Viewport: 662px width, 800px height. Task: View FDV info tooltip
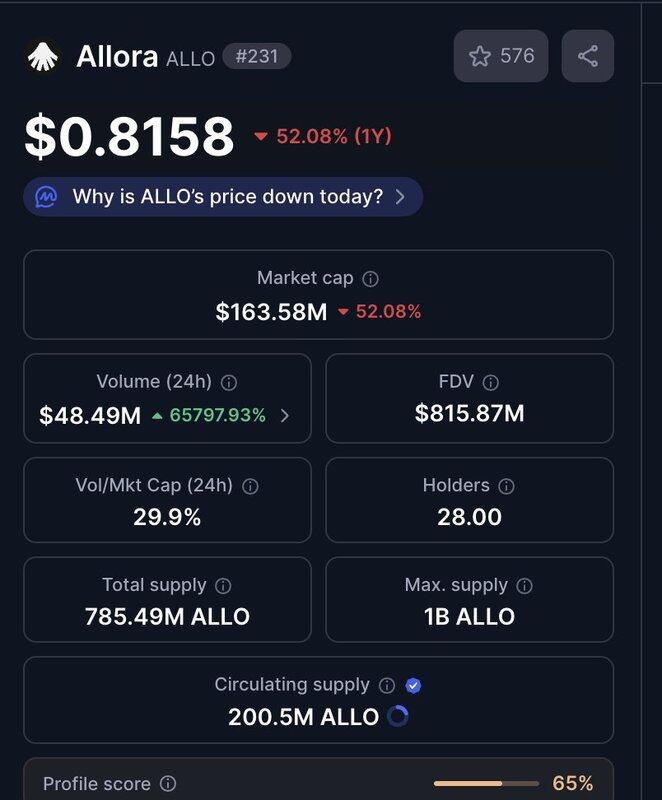(491, 382)
